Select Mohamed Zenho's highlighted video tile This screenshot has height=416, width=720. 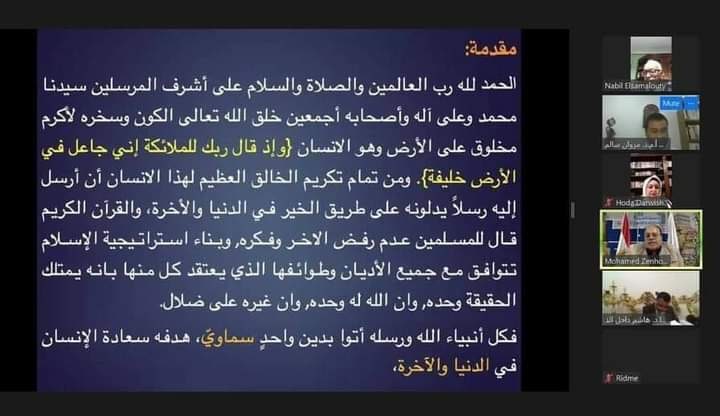650,238
